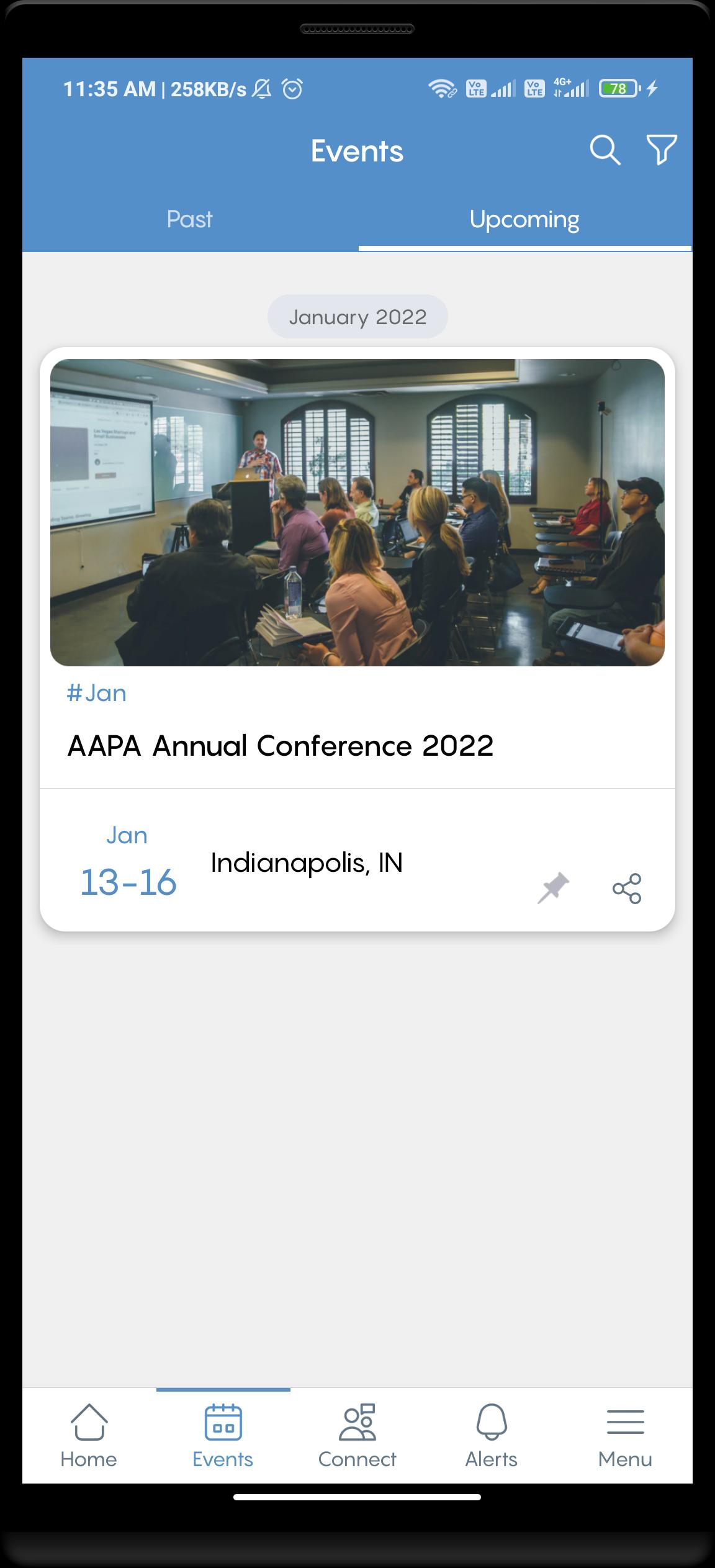View the Alerts tab

pyautogui.click(x=491, y=1436)
